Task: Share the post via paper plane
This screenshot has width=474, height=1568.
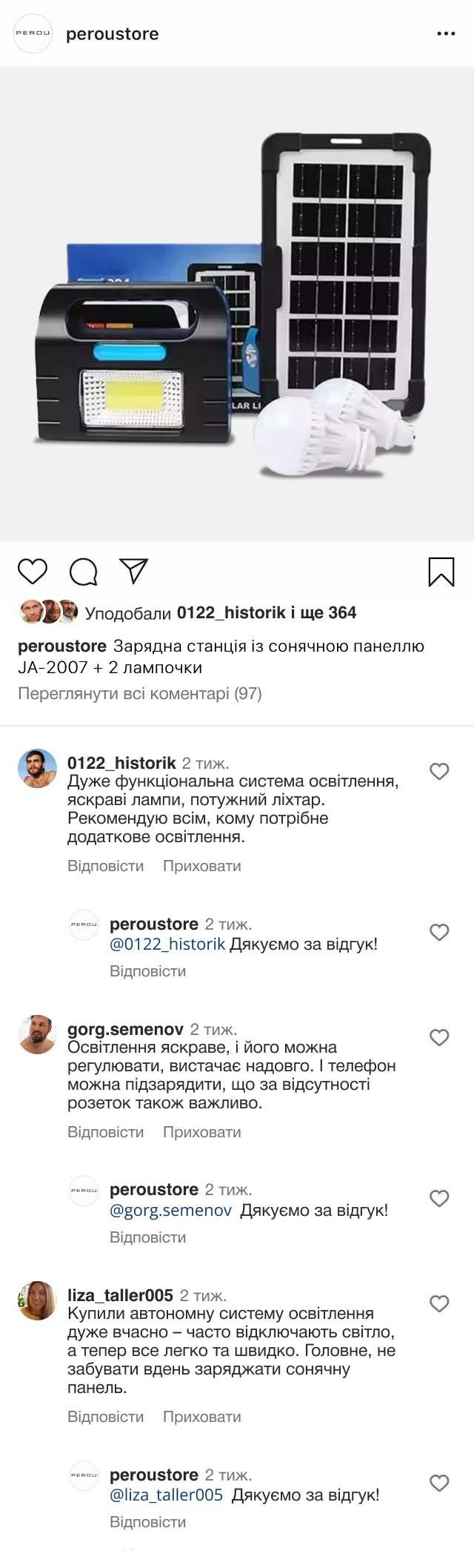Action: pyautogui.click(x=134, y=571)
